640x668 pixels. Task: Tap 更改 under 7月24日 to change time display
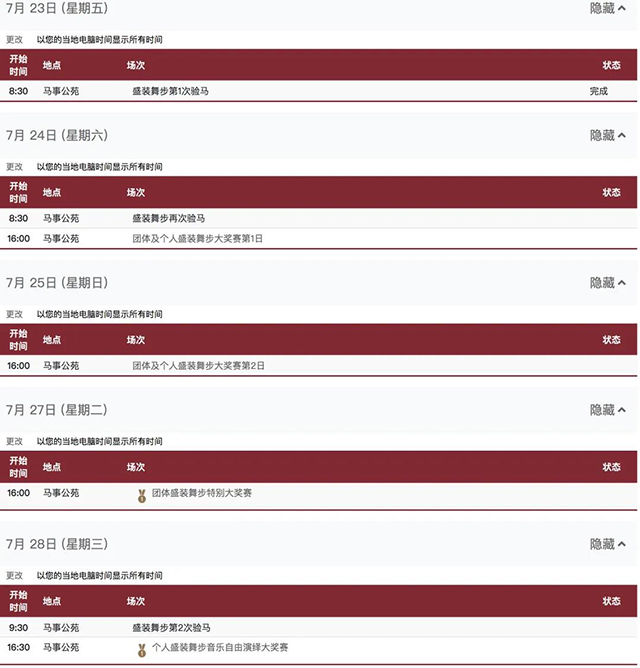(14, 167)
